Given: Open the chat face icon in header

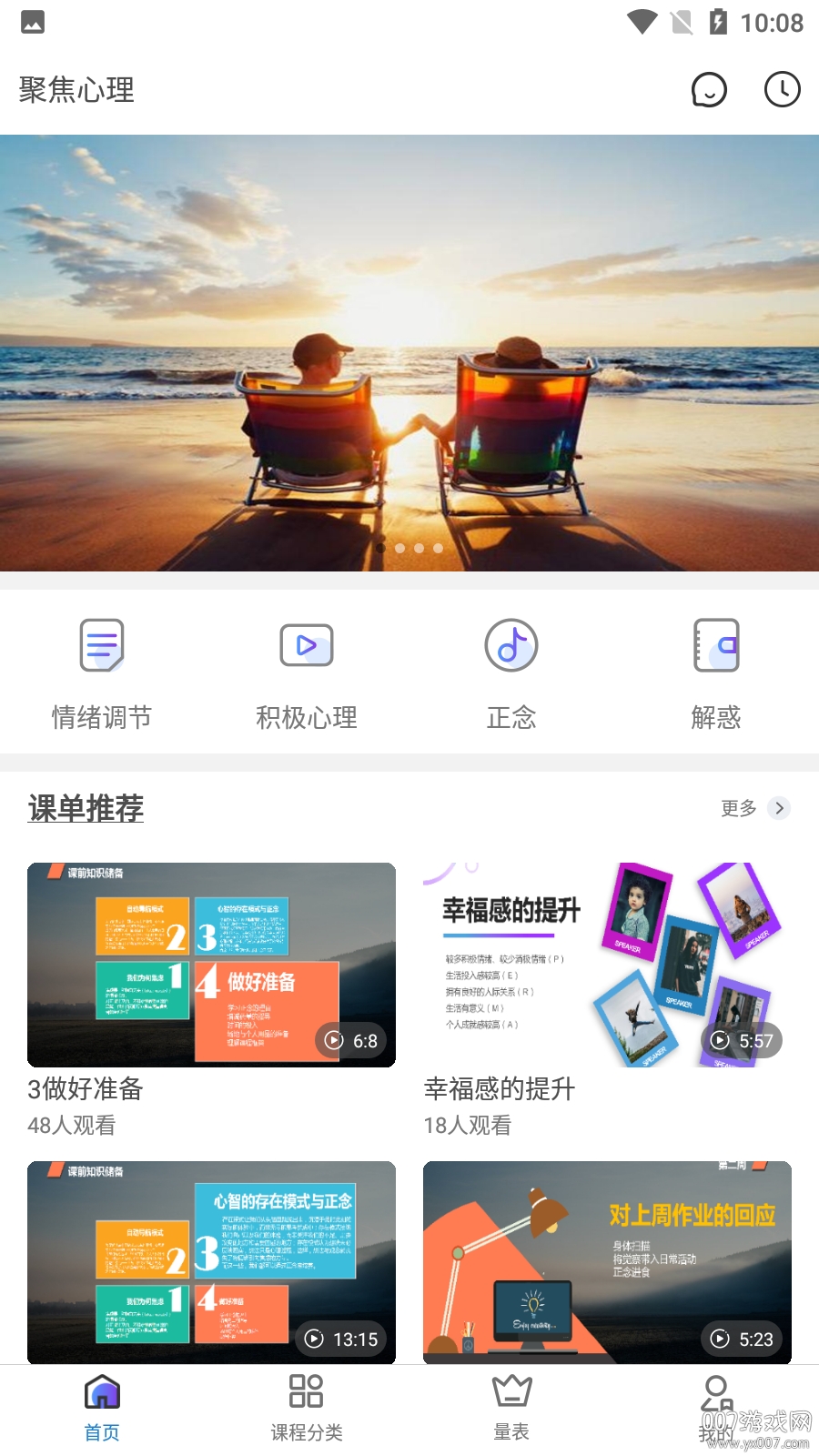Looking at the screenshot, I should (x=709, y=90).
